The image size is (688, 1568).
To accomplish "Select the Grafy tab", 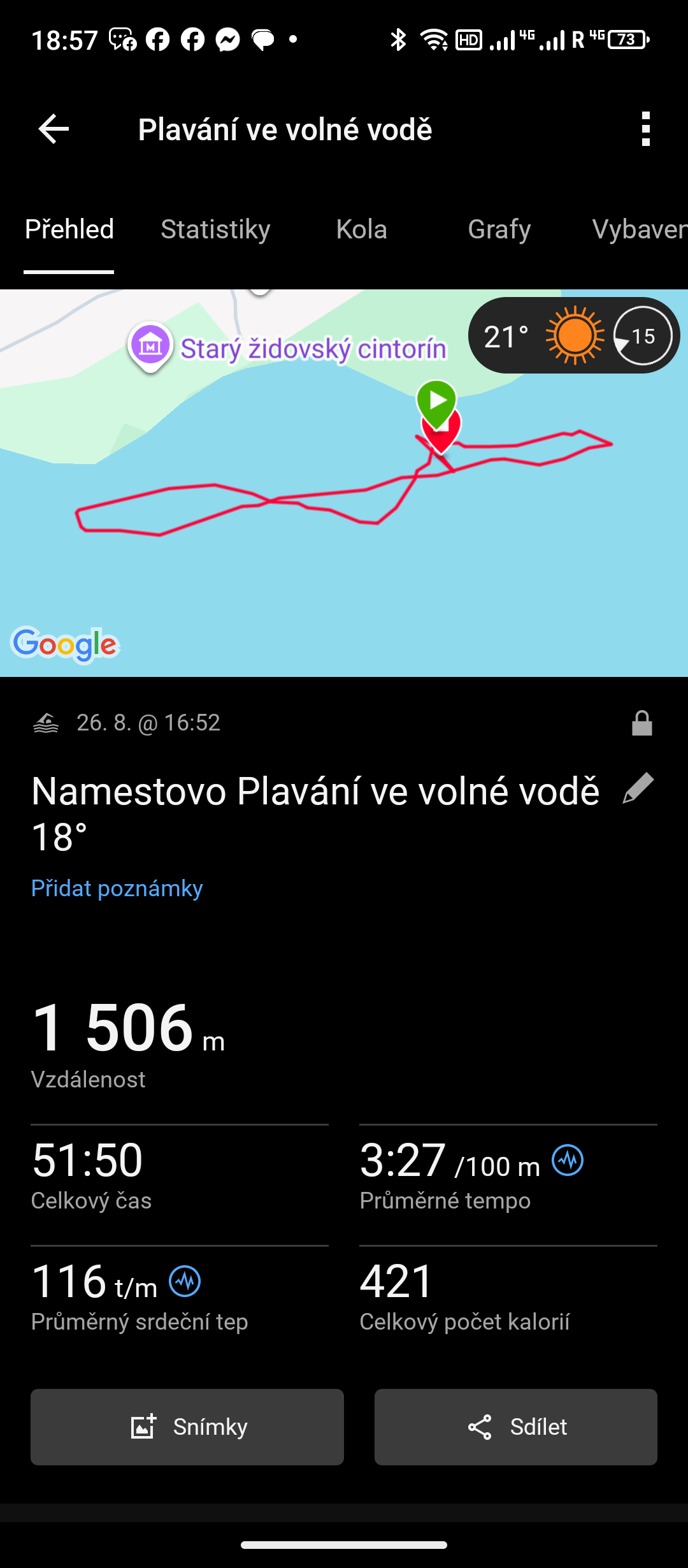I will pos(499,229).
